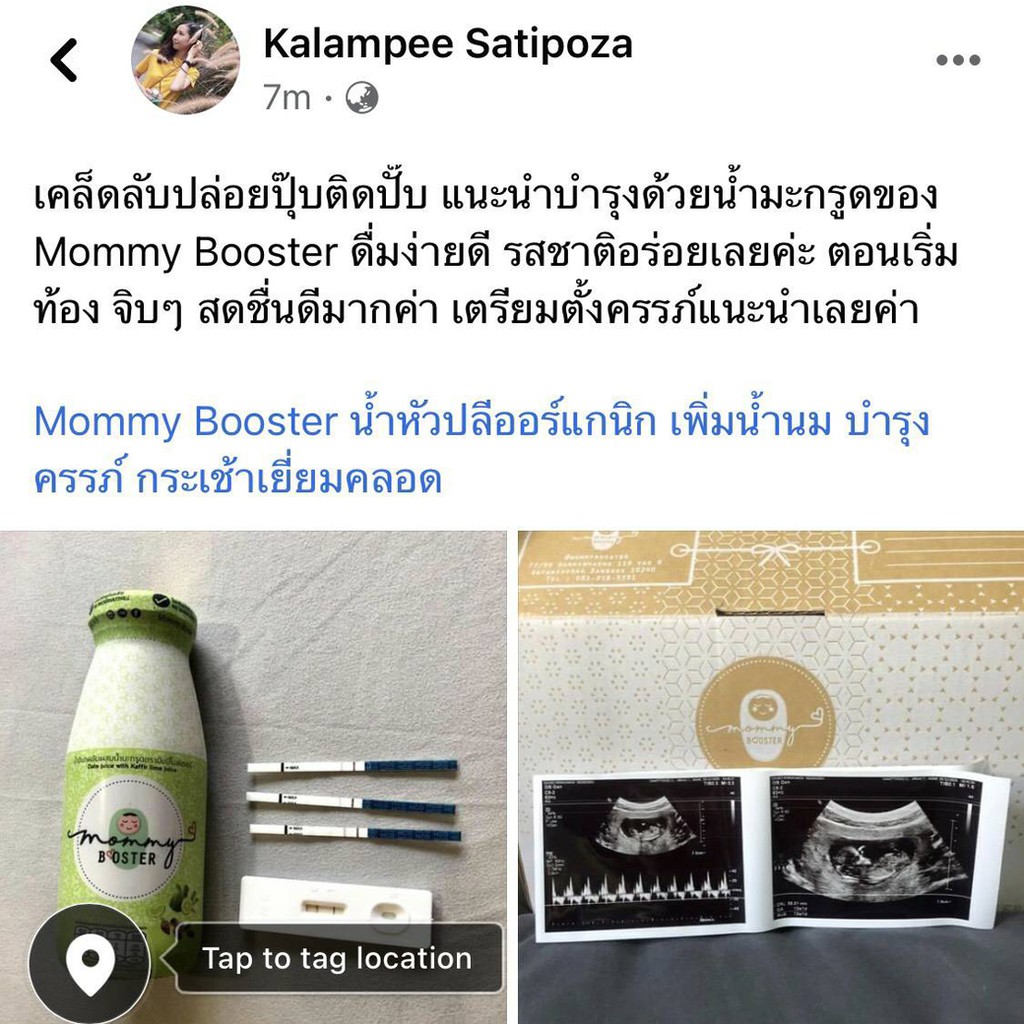Open the ultrasound scan photo
The width and height of the screenshot is (1024, 1024).
click(x=771, y=777)
